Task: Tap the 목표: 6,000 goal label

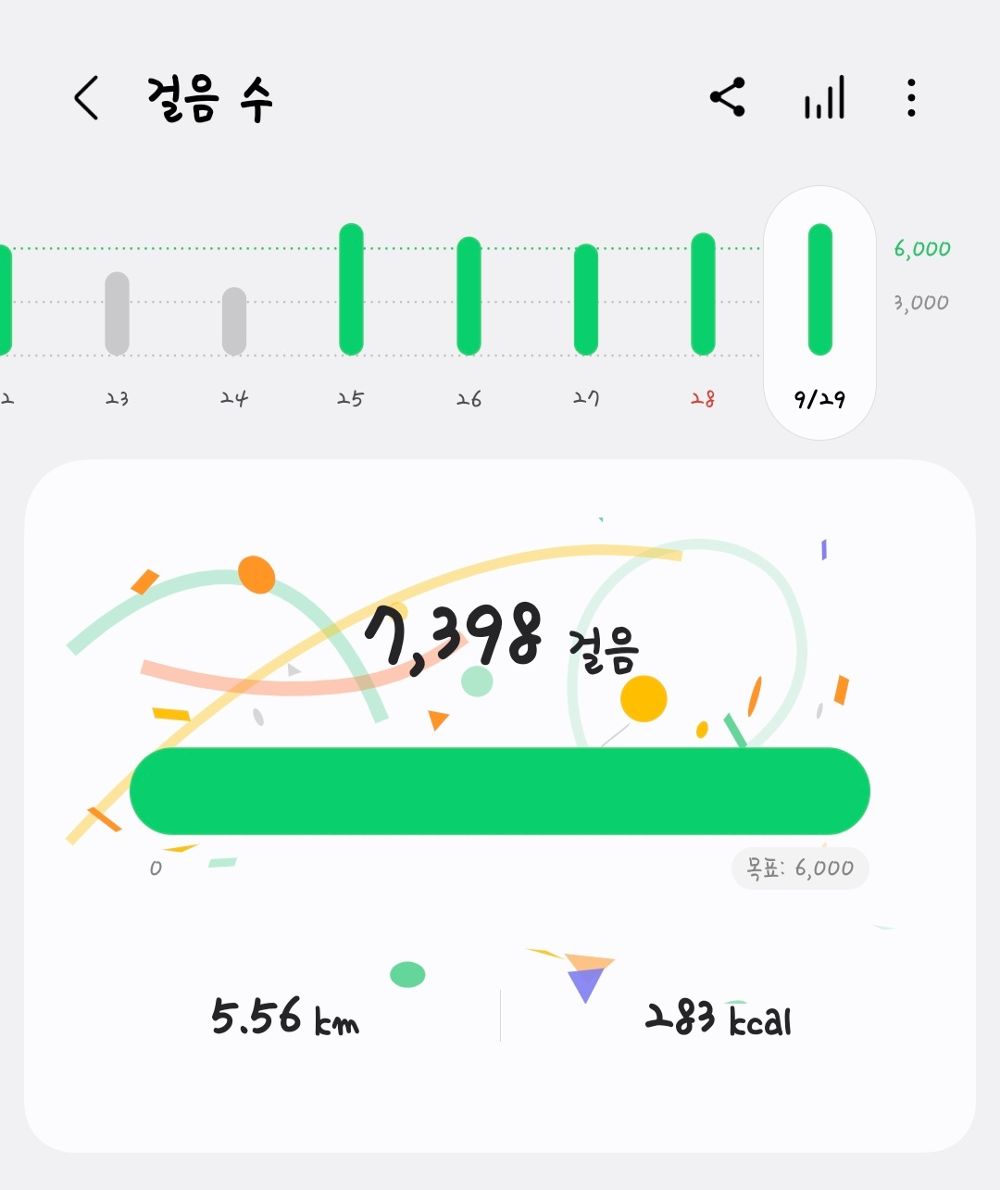Action: click(x=799, y=868)
